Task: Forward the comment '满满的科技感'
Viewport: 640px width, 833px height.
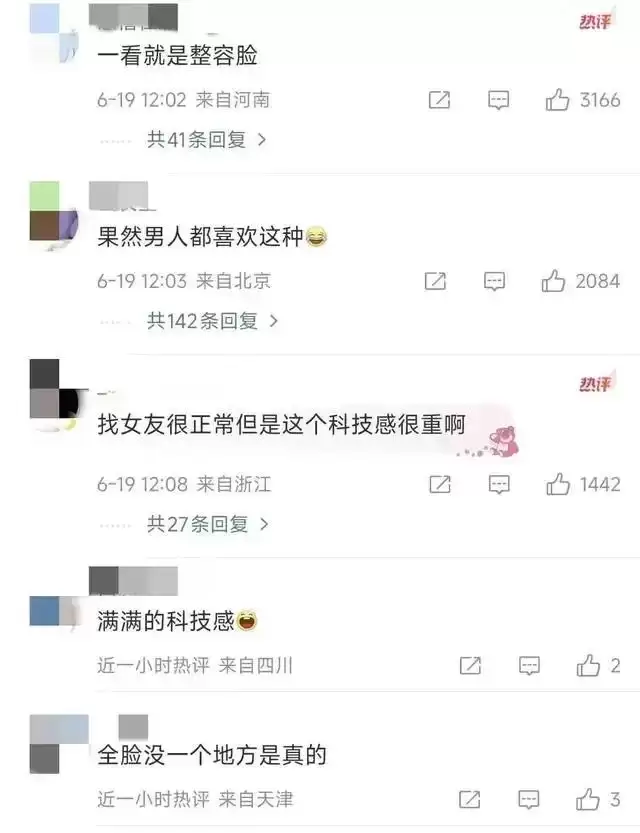Action: [x=470, y=665]
